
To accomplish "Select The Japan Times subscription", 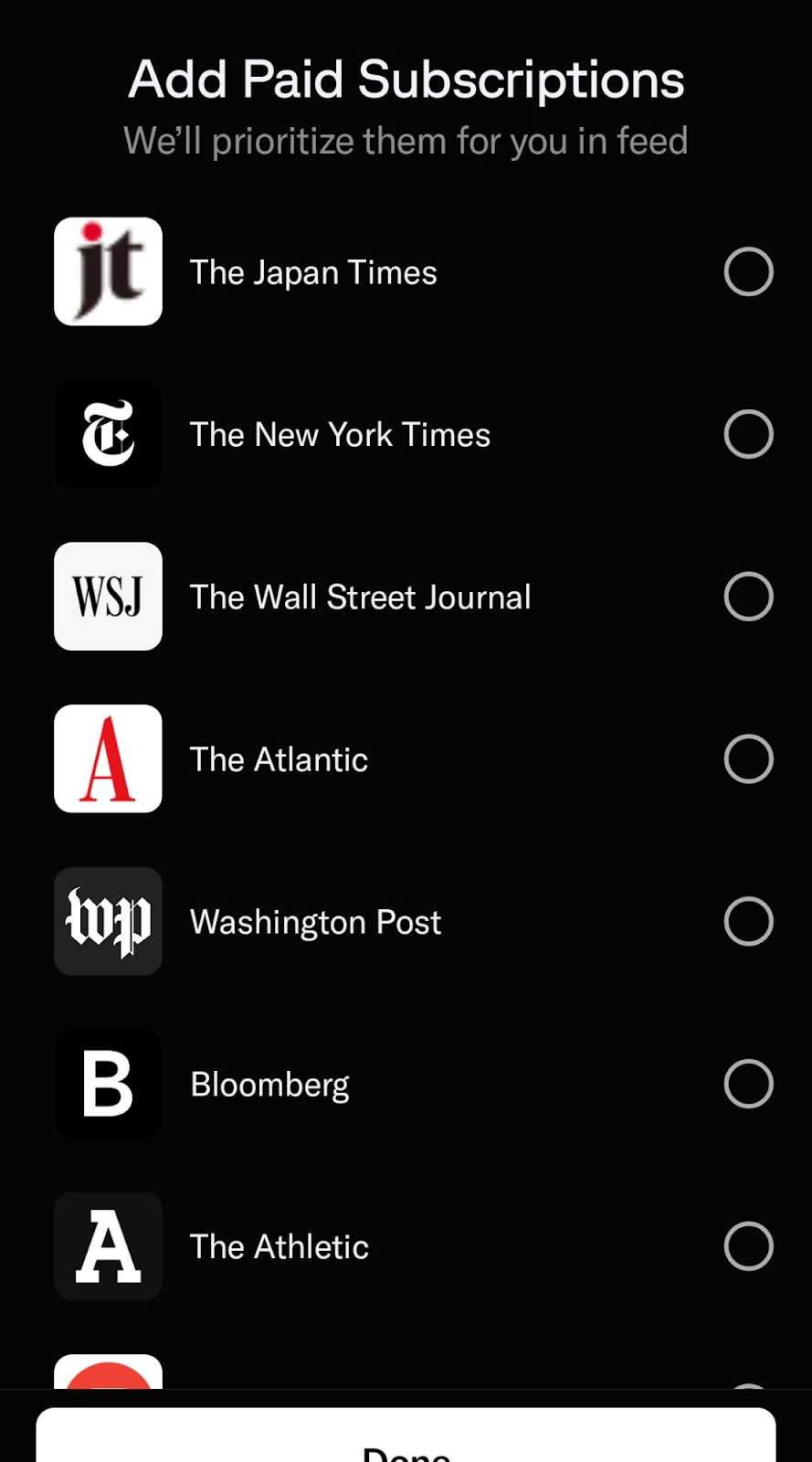I will (748, 271).
